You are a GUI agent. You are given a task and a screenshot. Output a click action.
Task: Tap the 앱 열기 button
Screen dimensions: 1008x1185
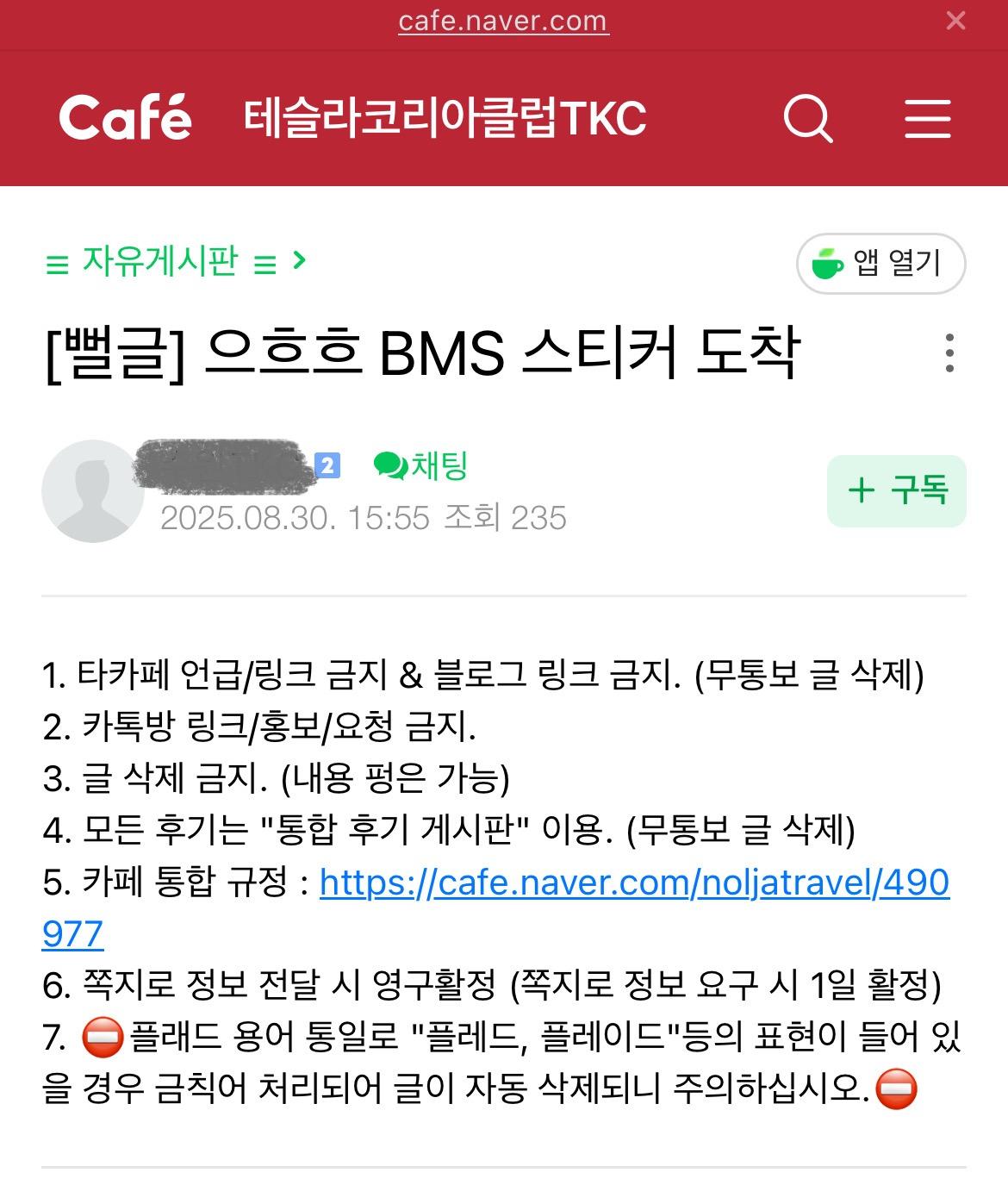880,264
